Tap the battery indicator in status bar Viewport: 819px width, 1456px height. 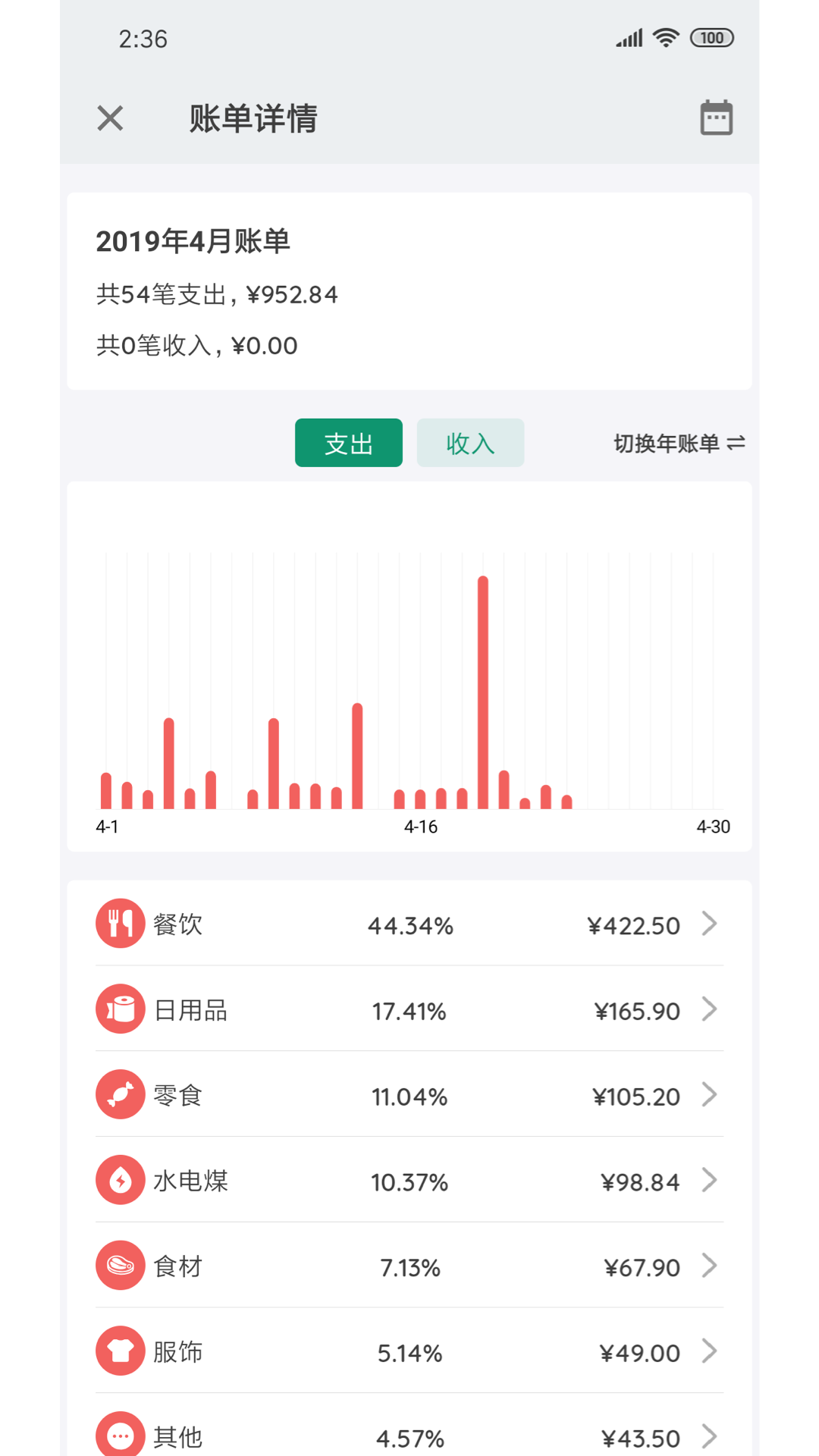click(711, 36)
